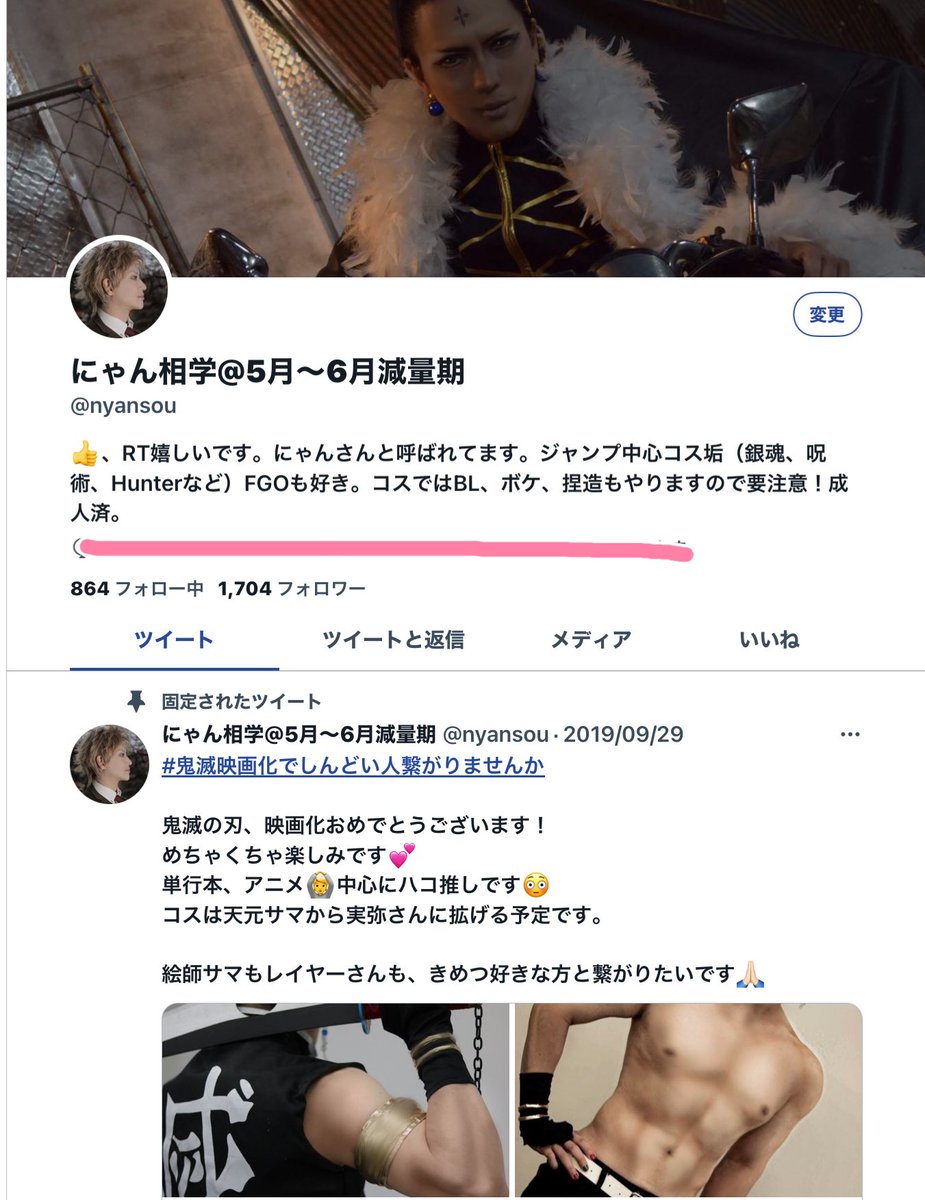Image resolution: width=925 pixels, height=1200 pixels.
Task: Open the pinned tweet's overflow menu
Action: point(850,735)
